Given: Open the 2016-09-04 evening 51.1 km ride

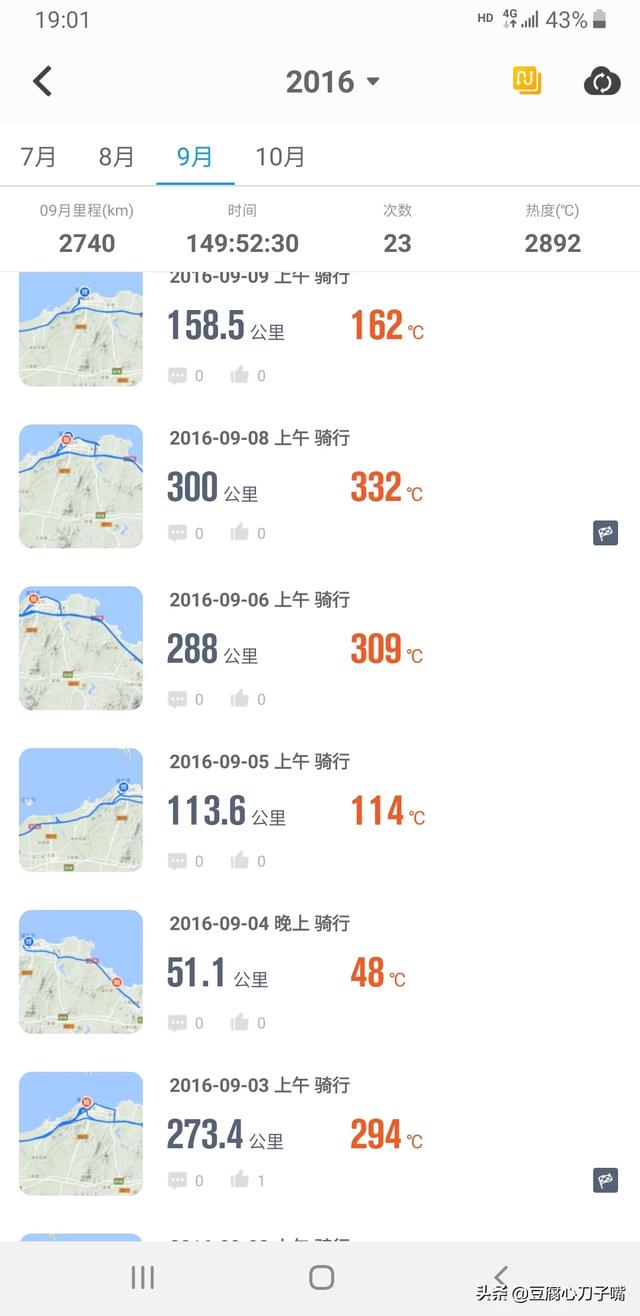Looking at the screenshot, I should 320,973.
